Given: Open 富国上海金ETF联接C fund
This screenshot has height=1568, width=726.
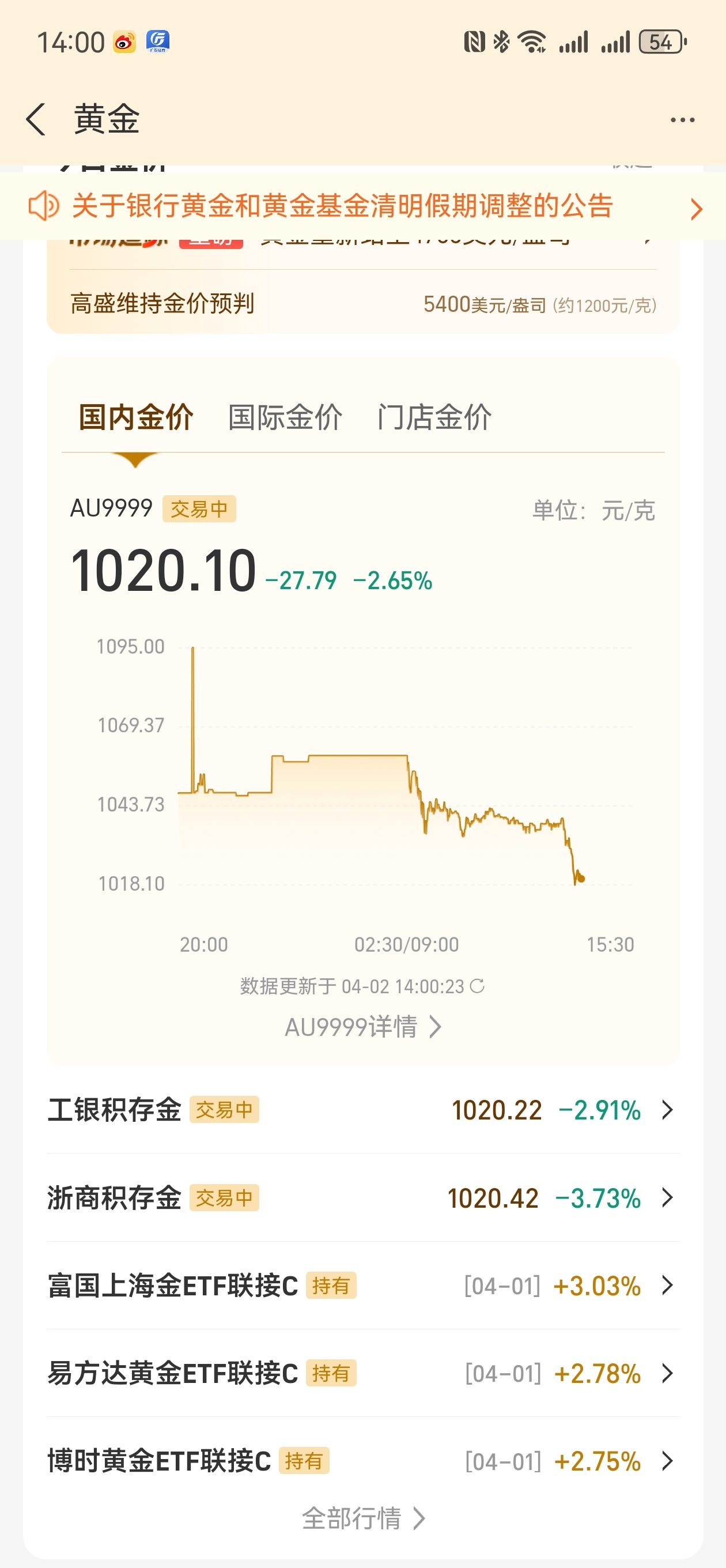Looking at the screenshot, I should pos(362,1285).
